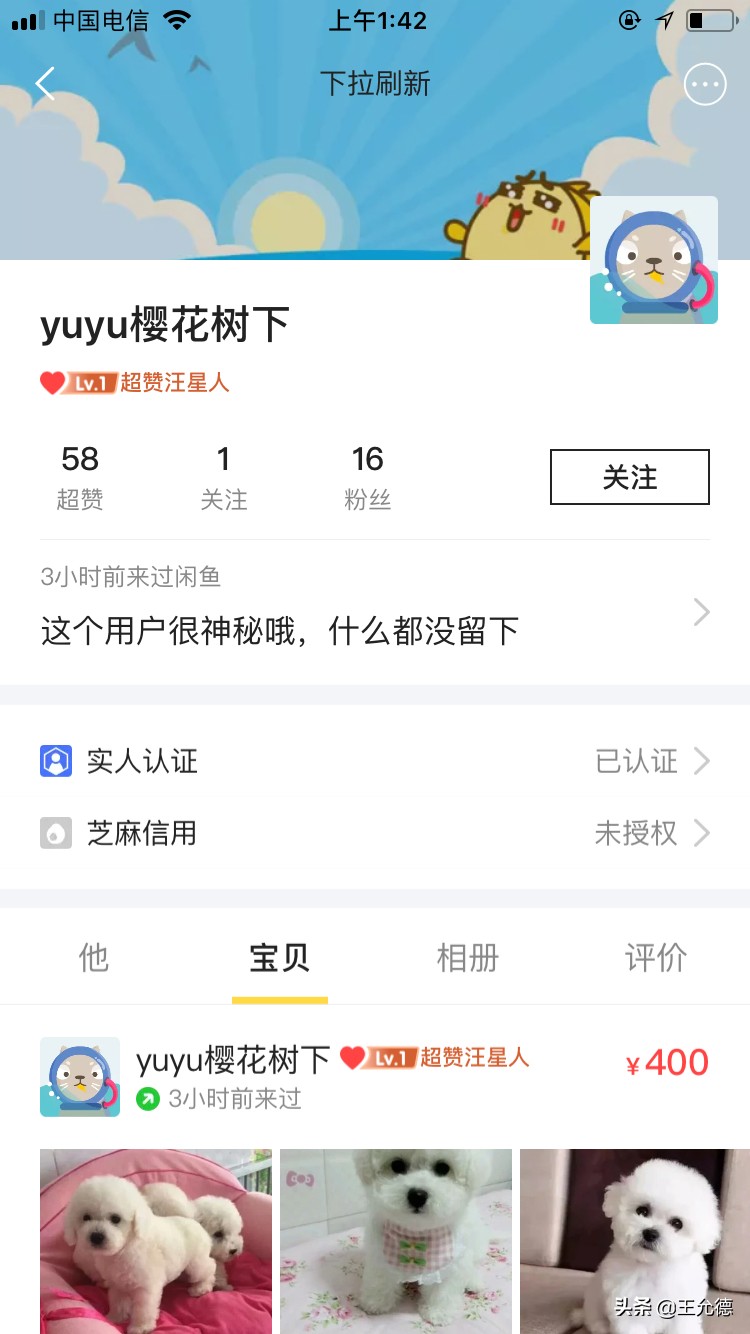Open 已认证 details via its arrow
Viewport: 750px width, 1334px height.
[x=703, y=760]
